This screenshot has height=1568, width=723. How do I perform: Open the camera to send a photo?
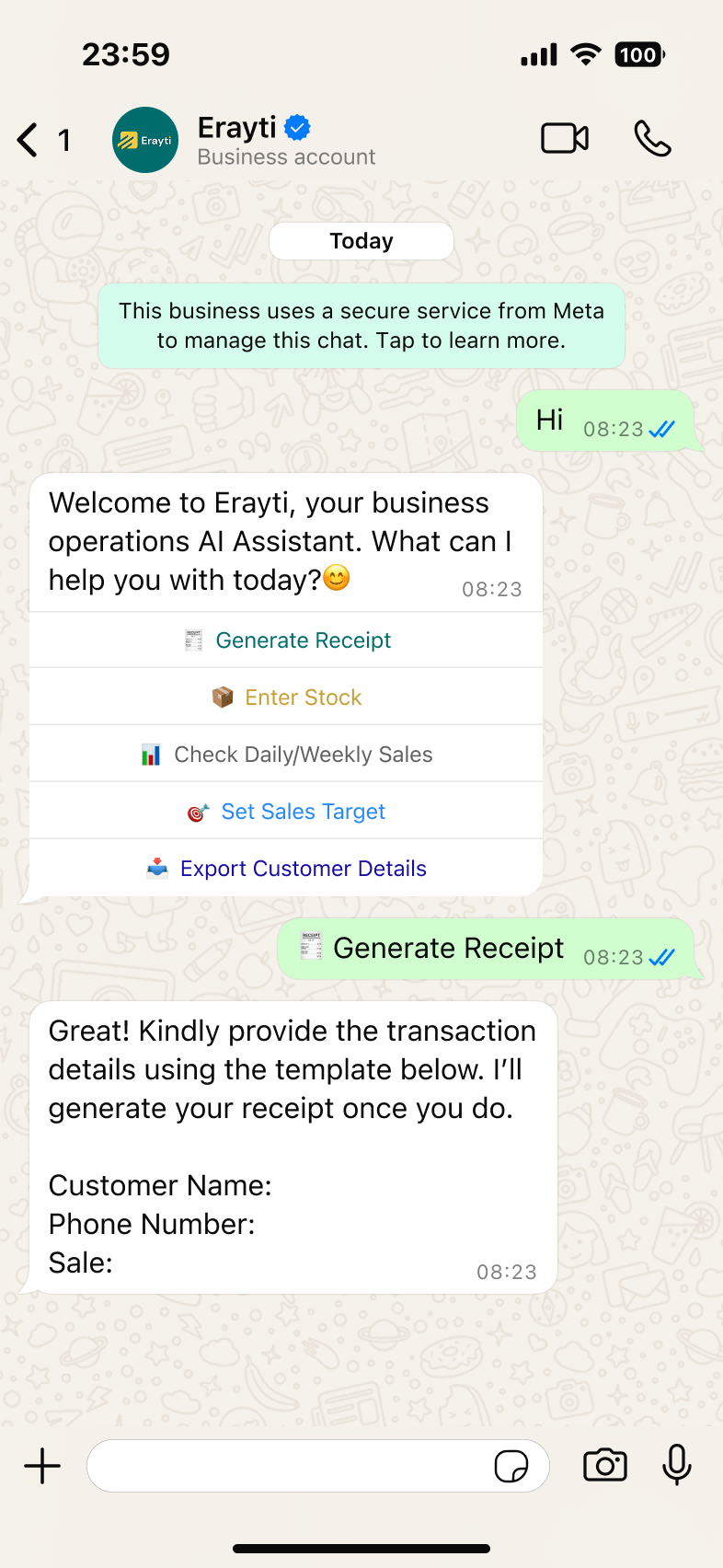(x=605, y=1466)
